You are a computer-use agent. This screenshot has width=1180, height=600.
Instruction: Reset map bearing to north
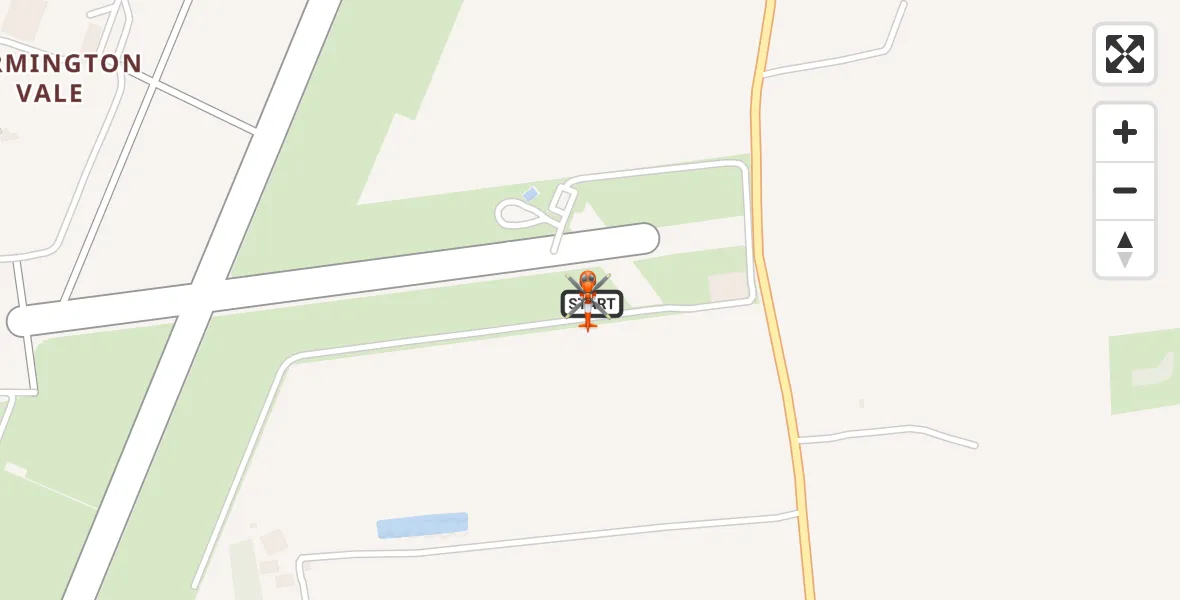click(1124, 249)
